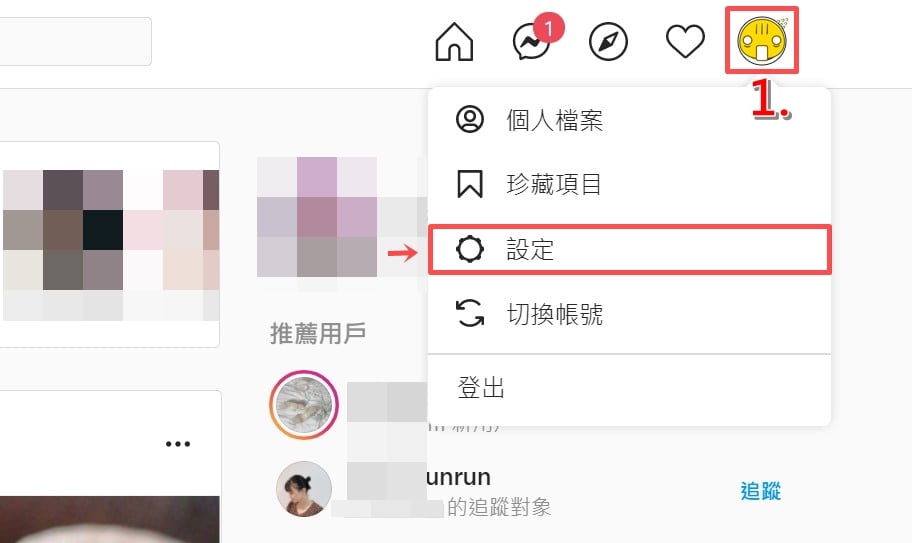The image size is (912, 543).
Task: Tap the search box at top
Action: click(74, 41)
